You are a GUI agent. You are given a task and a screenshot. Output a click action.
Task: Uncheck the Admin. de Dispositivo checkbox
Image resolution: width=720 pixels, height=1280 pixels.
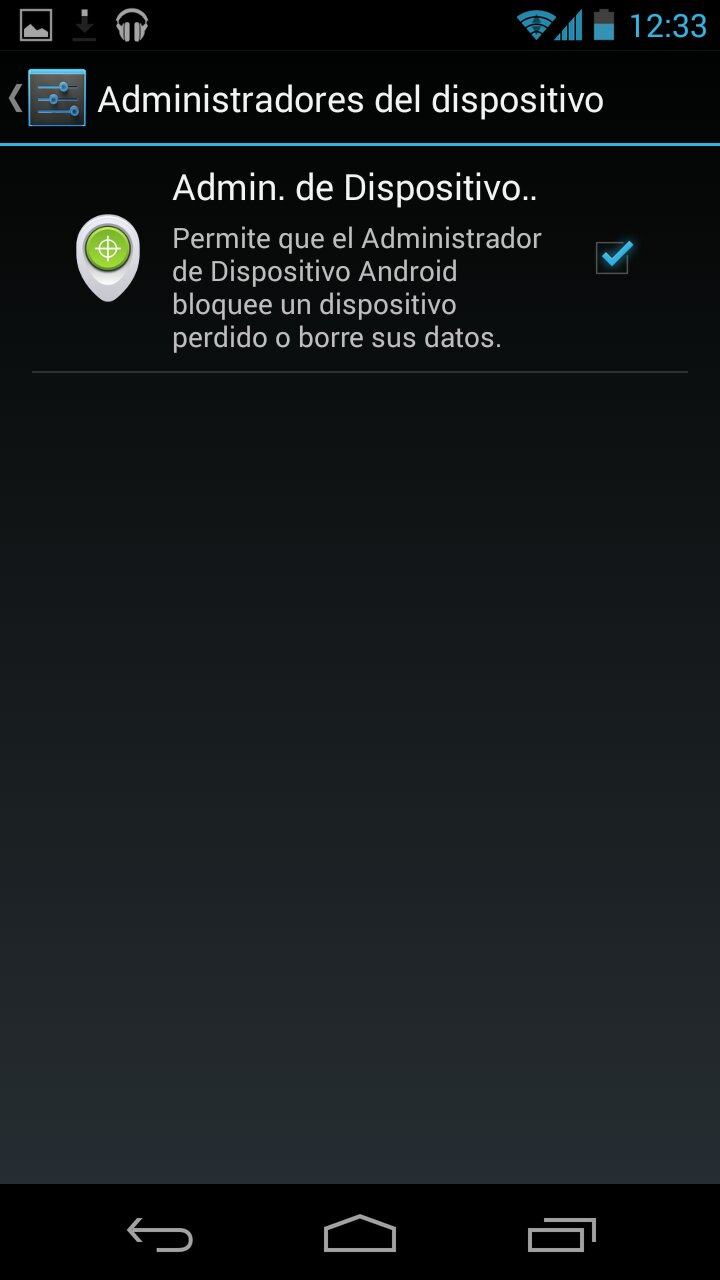tap(613, 257)
